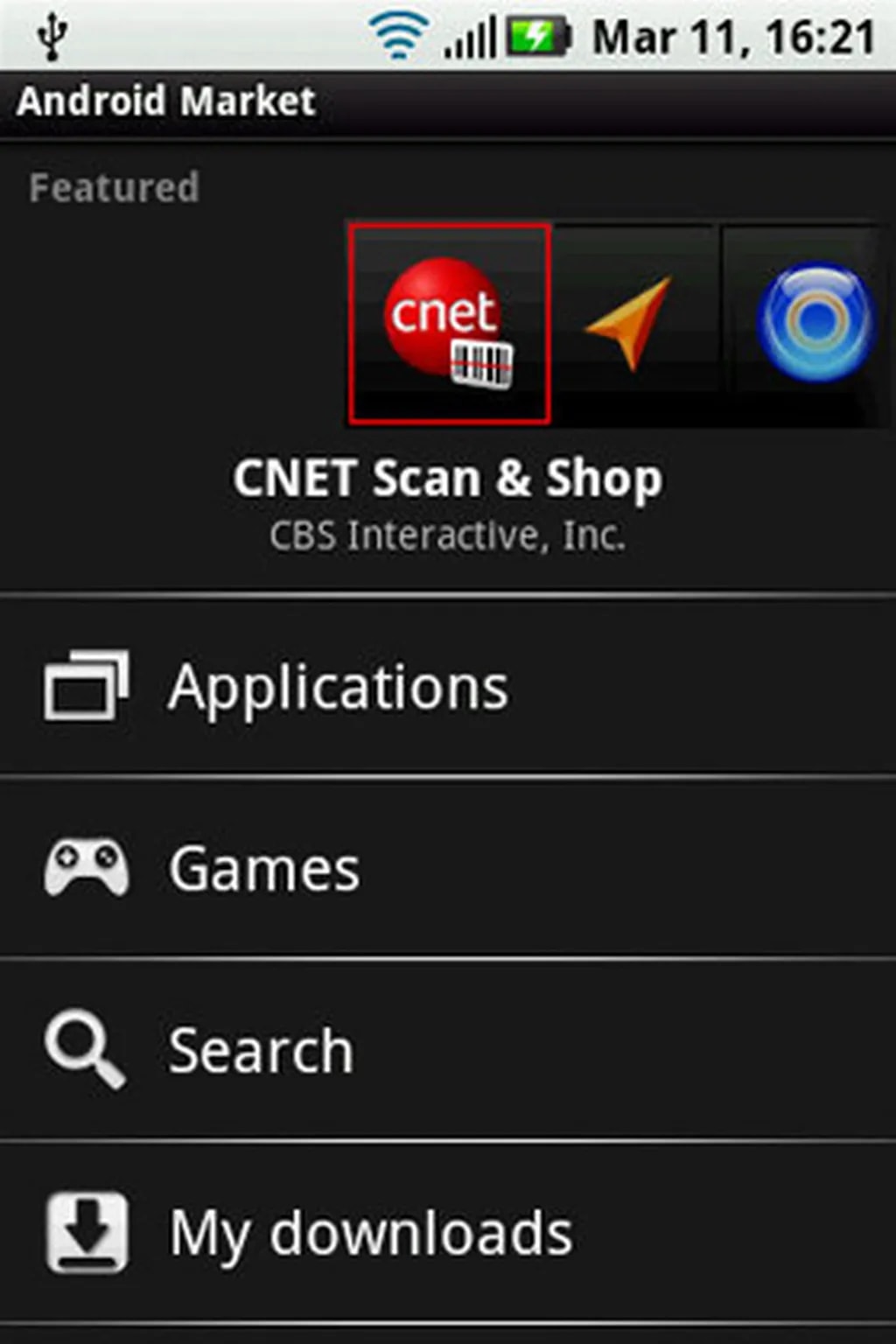Open Search in Android Market
The image size is (896, 1344).
(448, 1050)
